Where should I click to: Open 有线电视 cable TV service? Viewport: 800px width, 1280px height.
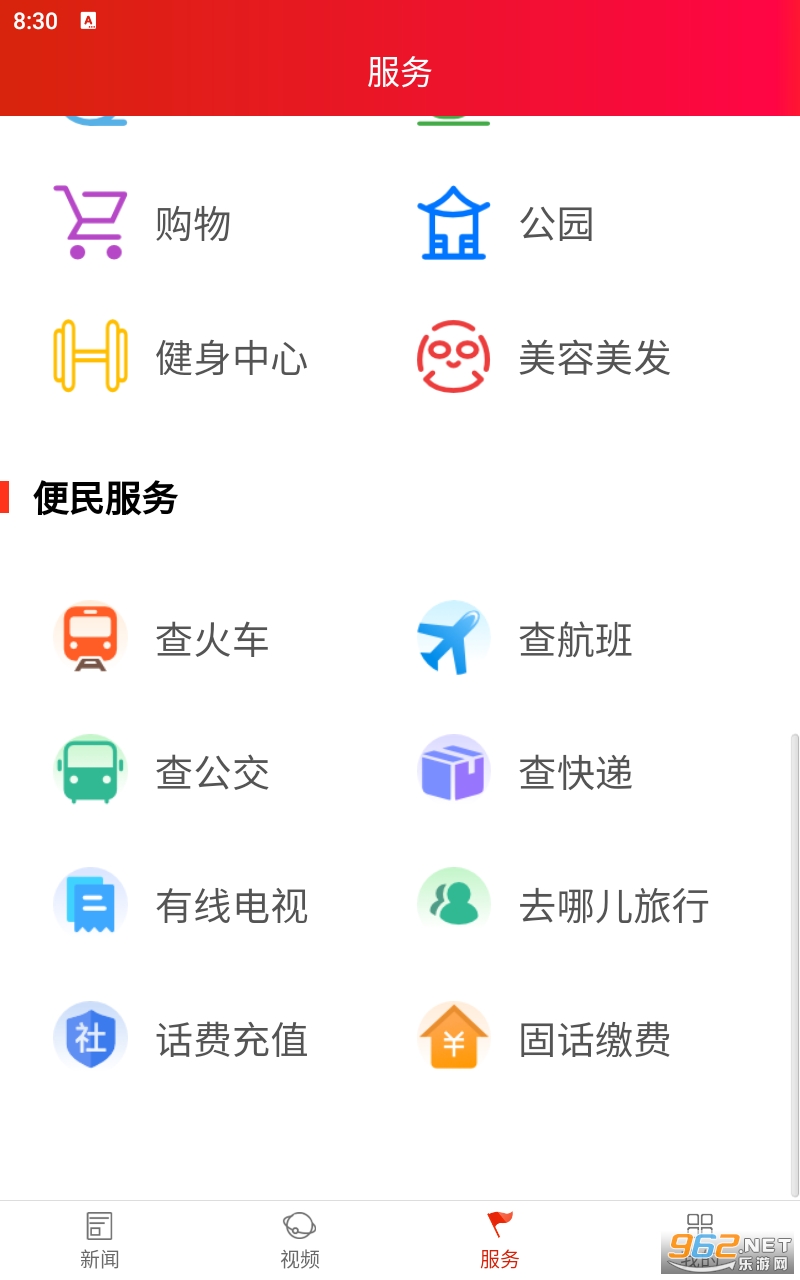click(180, 905)
